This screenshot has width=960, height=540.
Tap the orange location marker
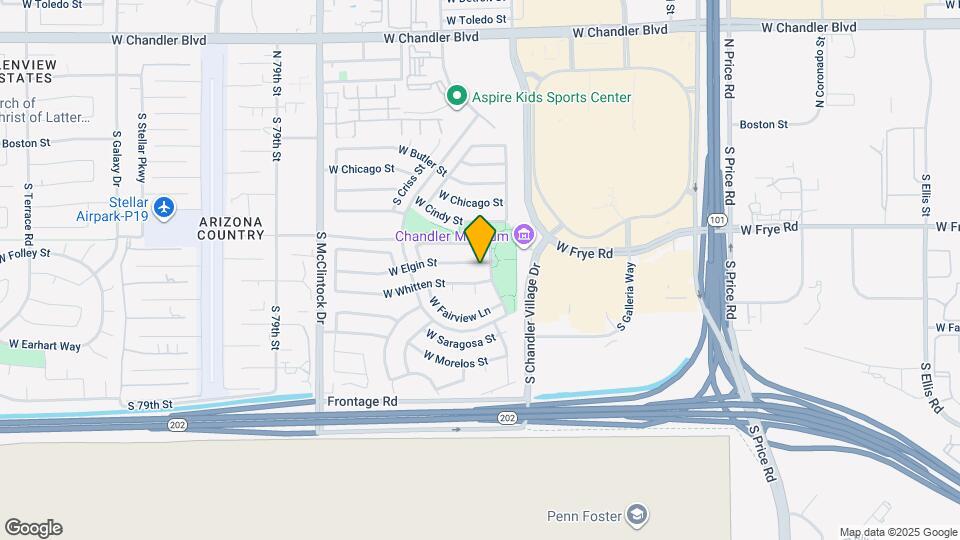[x=480, y=239]
